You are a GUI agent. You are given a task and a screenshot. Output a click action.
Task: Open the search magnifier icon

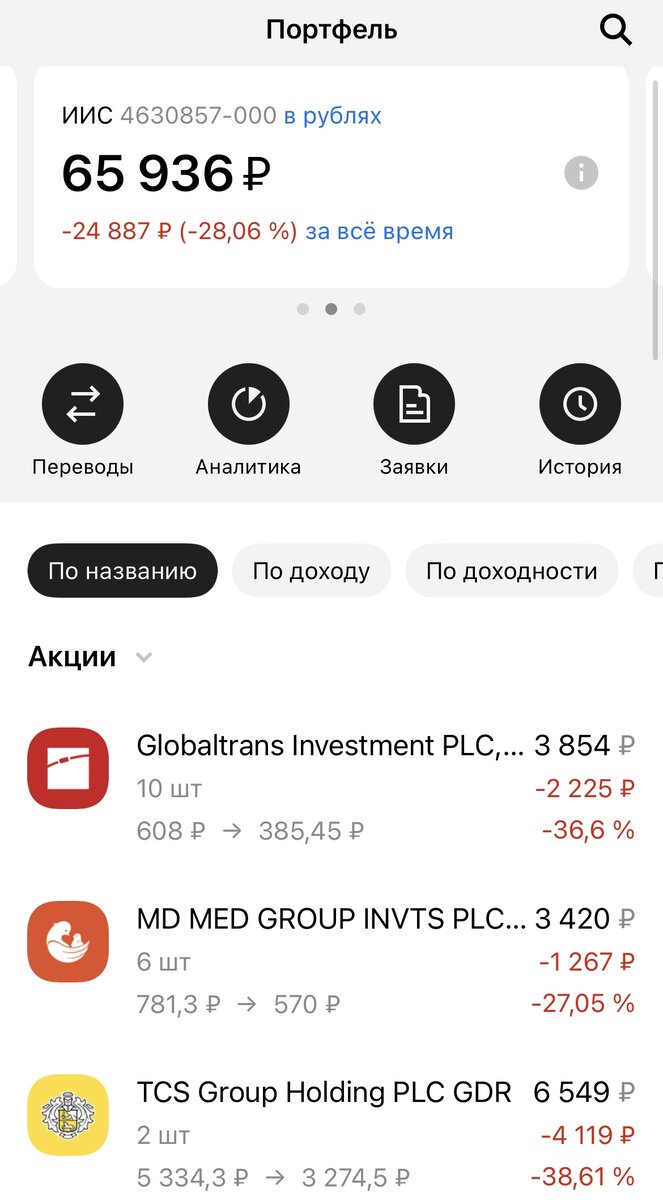(616, 30)
